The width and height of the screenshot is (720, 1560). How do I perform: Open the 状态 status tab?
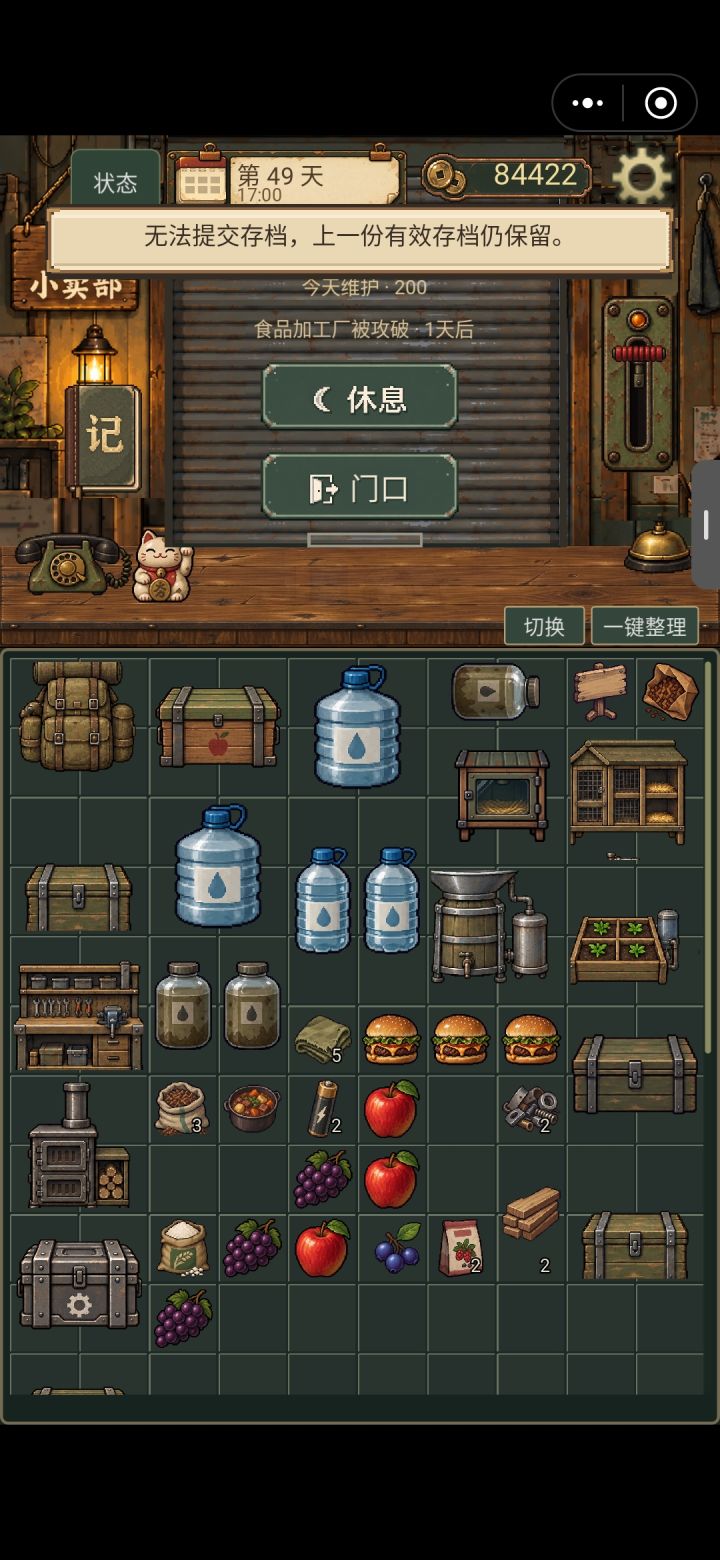[x=115, y=182]
